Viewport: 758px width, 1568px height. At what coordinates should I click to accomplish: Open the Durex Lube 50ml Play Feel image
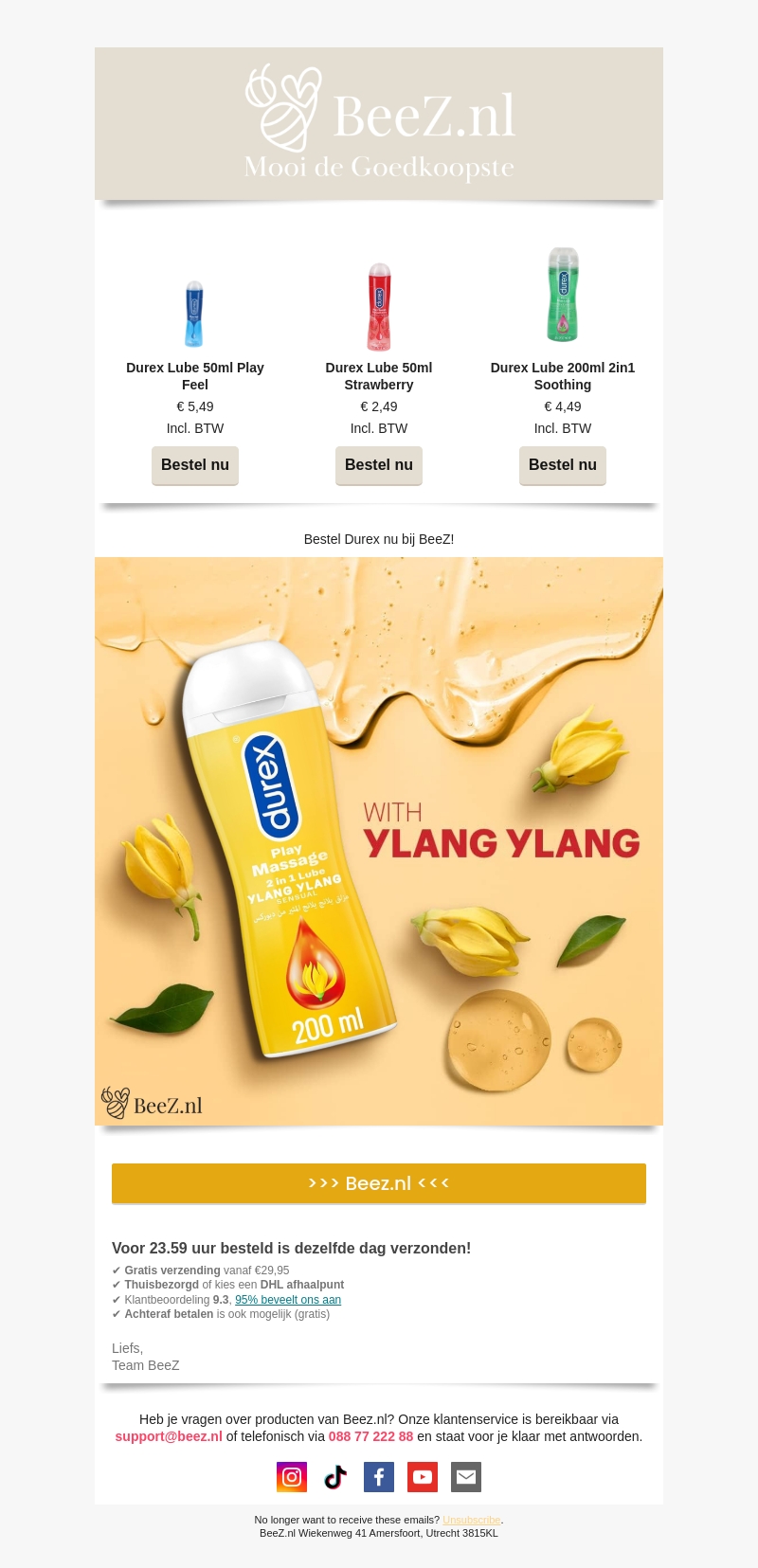point(194,314)
